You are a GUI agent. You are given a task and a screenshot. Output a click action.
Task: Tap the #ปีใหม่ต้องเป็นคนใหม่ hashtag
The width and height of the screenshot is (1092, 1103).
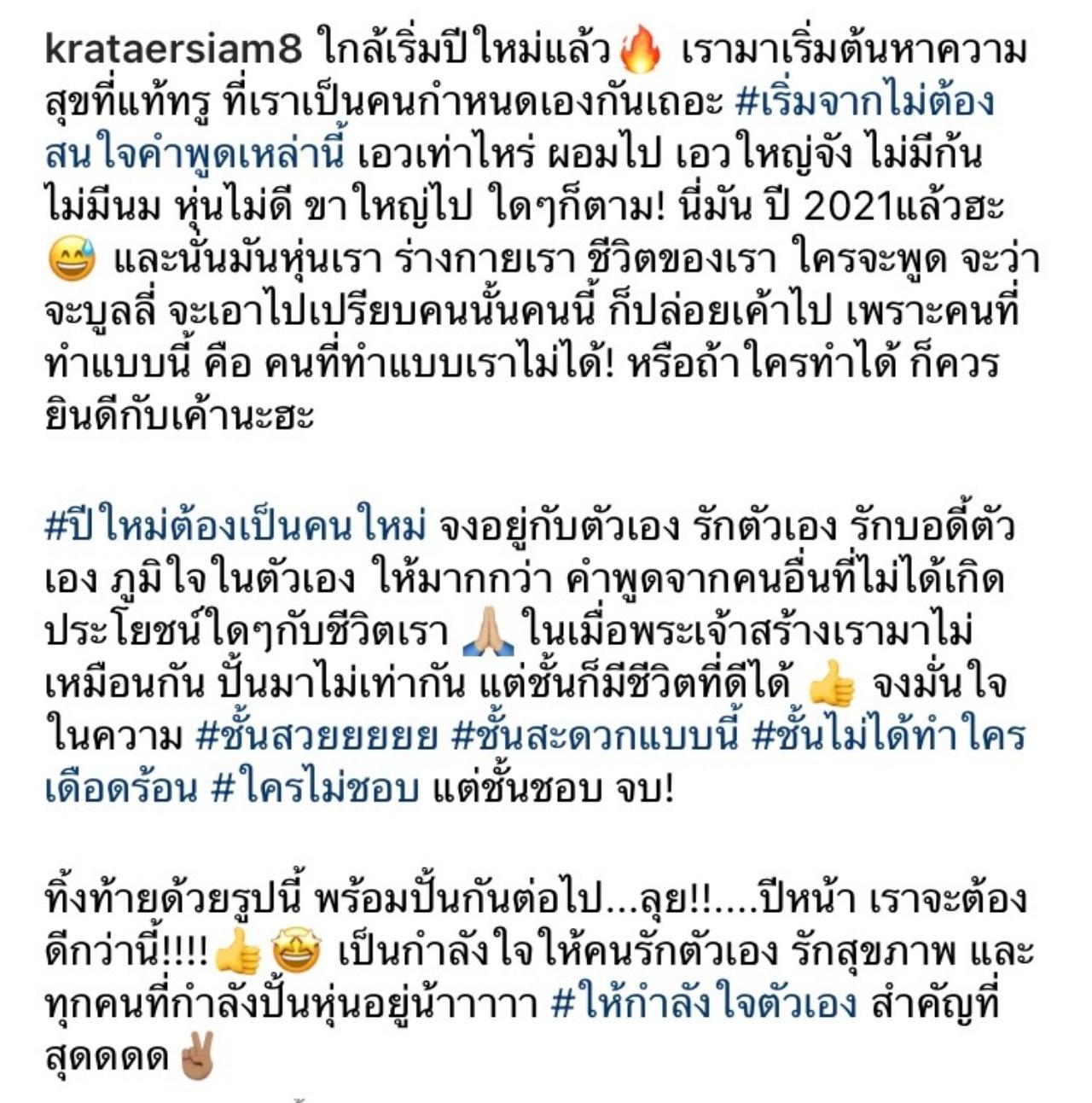point(235,529)
